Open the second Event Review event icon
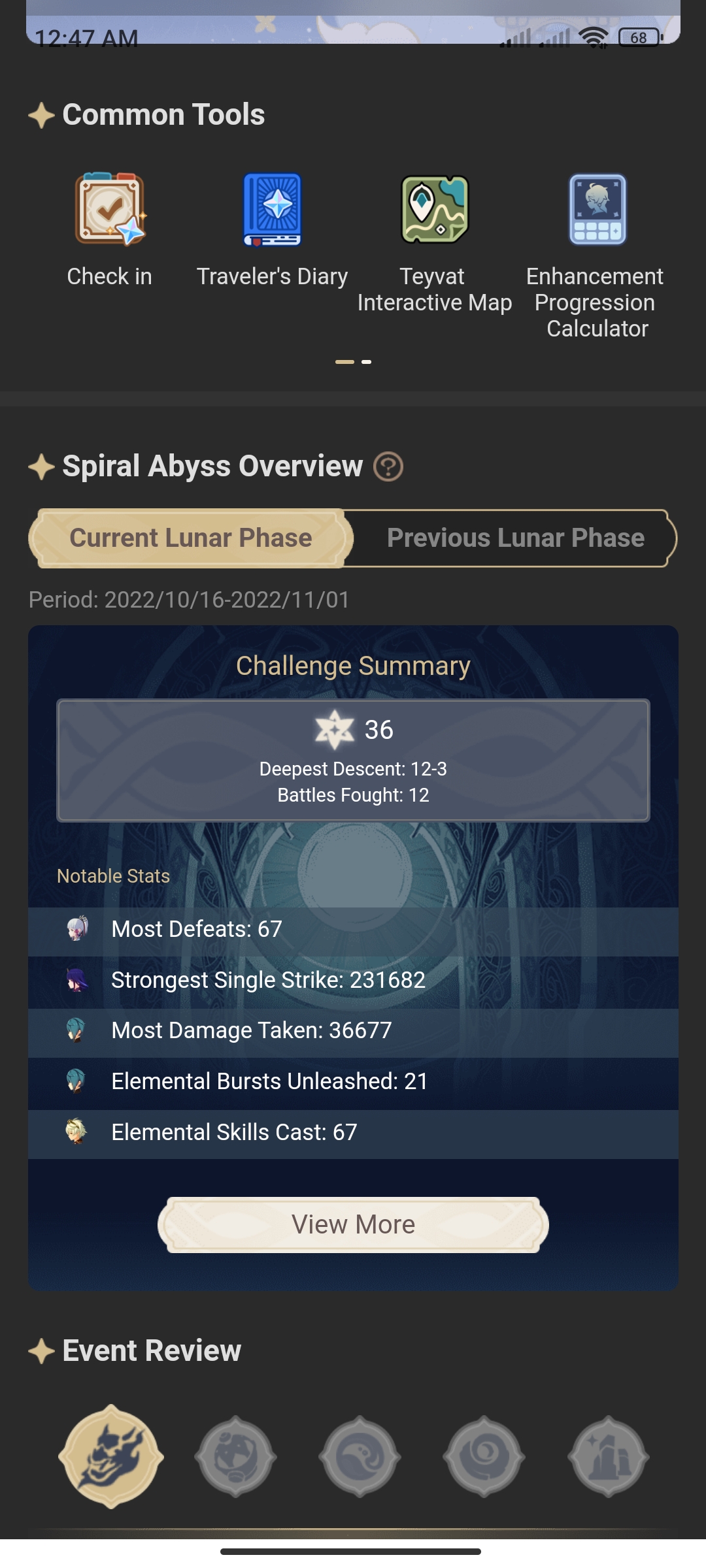706x1568 pixels. coord(235,1457)
